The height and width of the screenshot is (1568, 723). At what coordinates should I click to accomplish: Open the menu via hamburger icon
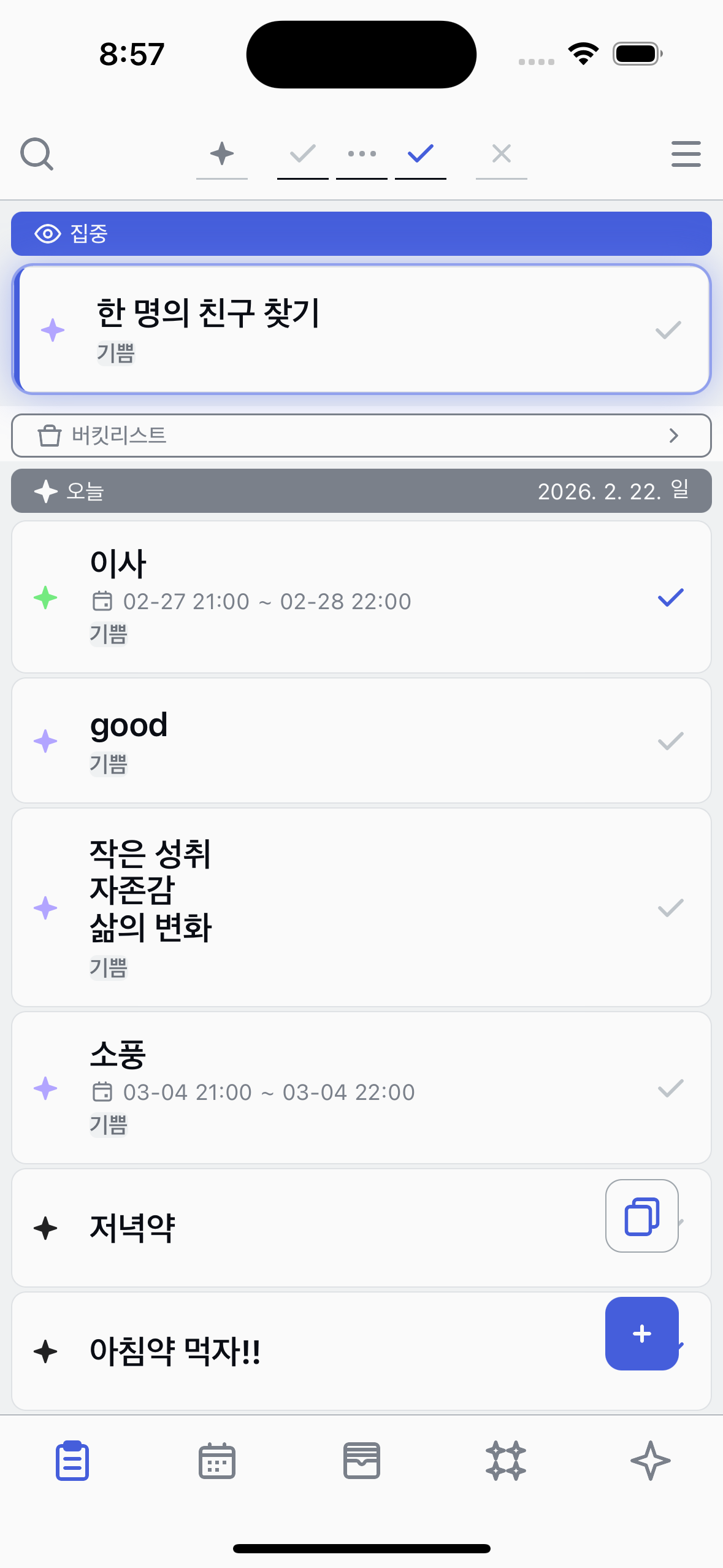686,154
